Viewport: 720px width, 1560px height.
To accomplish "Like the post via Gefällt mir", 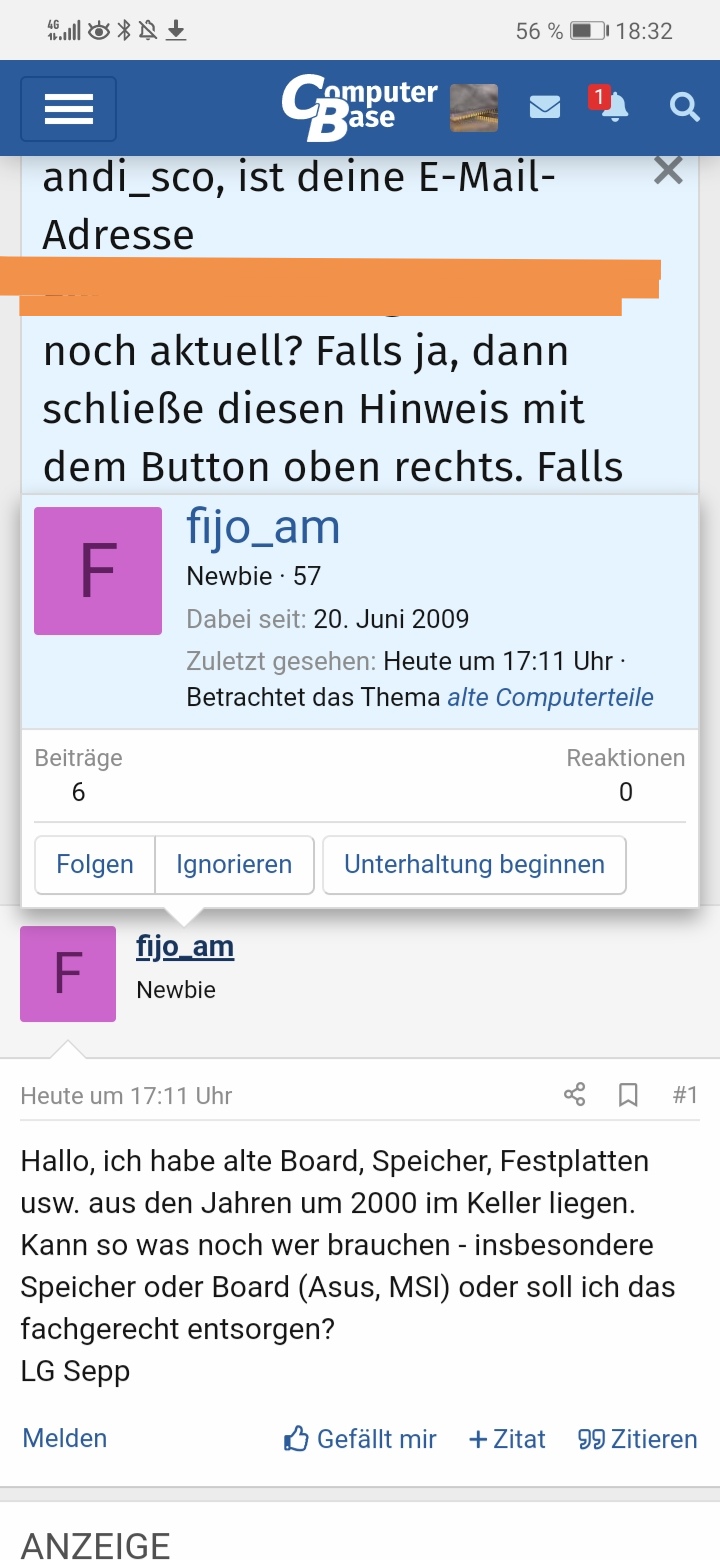I will pyautogui.click(x=375, y=1438).
